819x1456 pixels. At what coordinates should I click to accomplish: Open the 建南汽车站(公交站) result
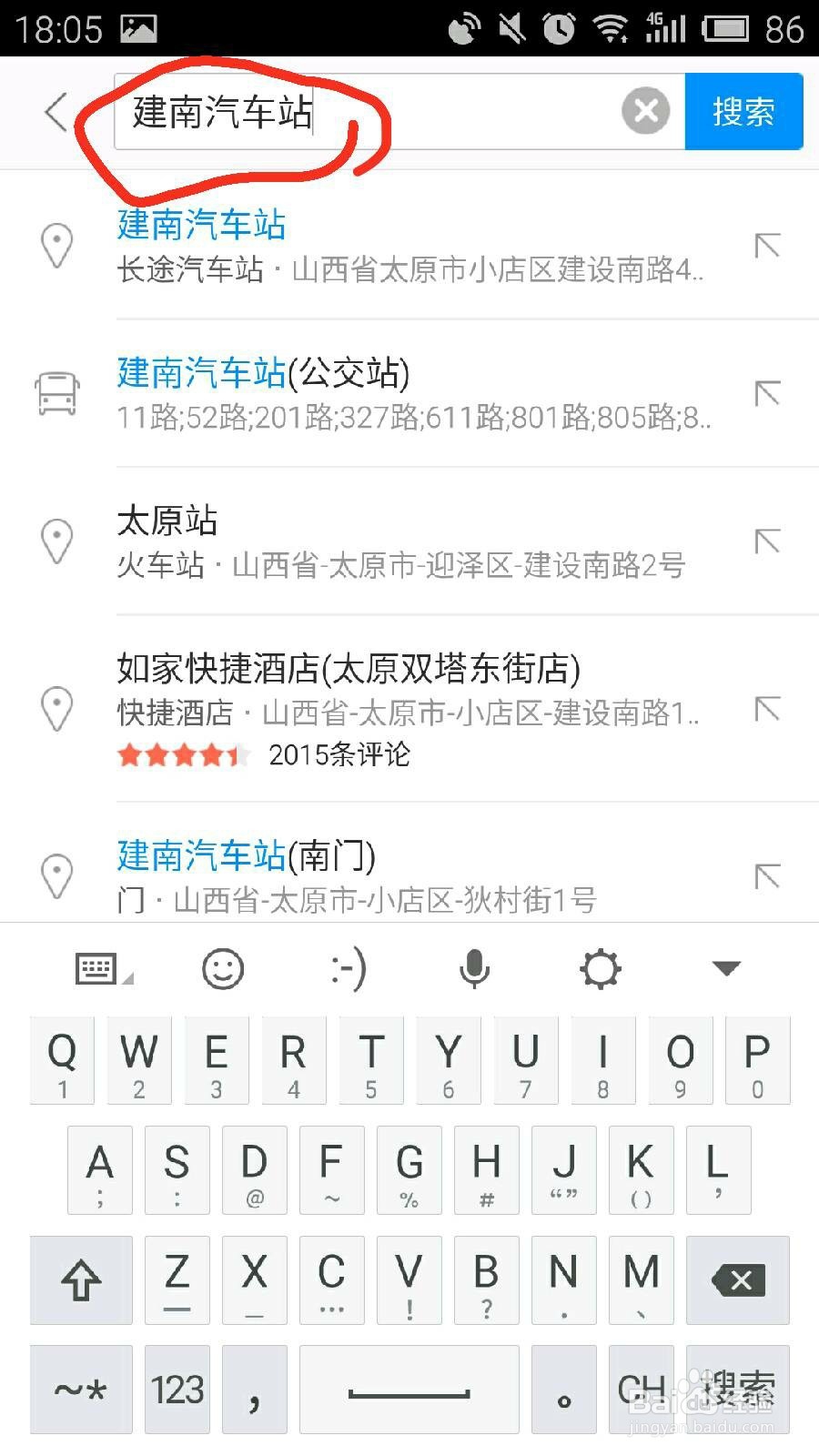[x=409, y=393]
